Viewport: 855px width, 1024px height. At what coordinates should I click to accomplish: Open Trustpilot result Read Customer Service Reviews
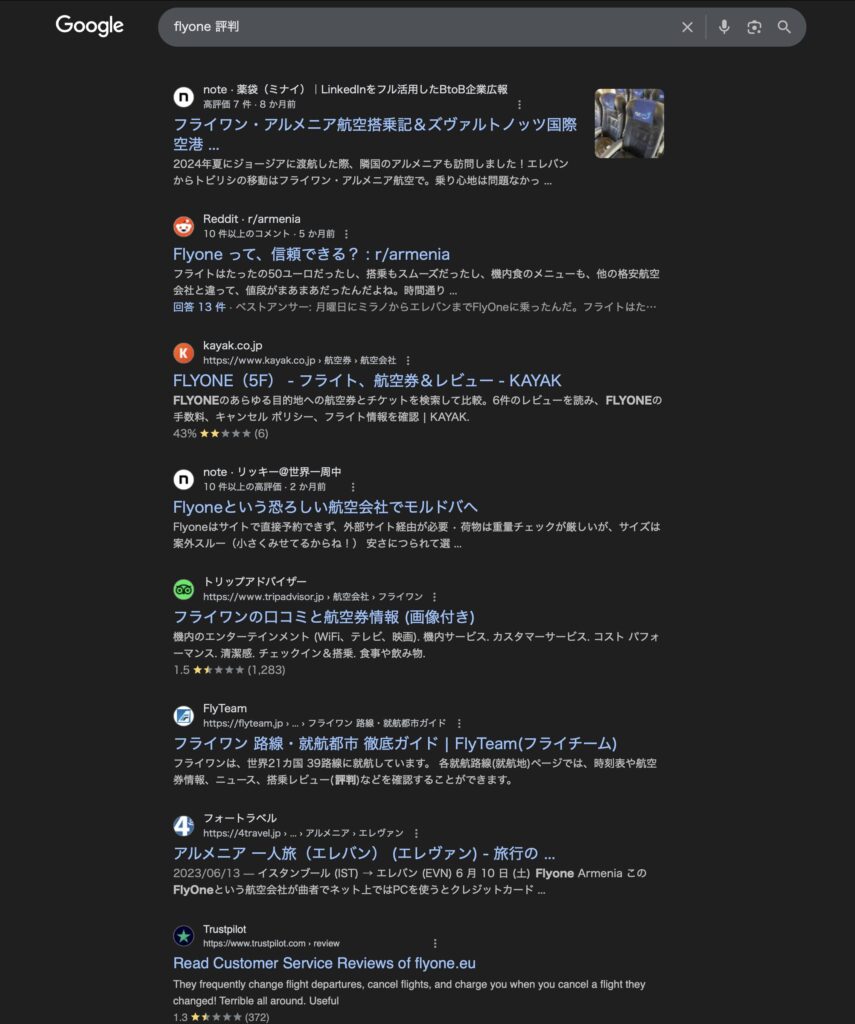tap(324, 963)
